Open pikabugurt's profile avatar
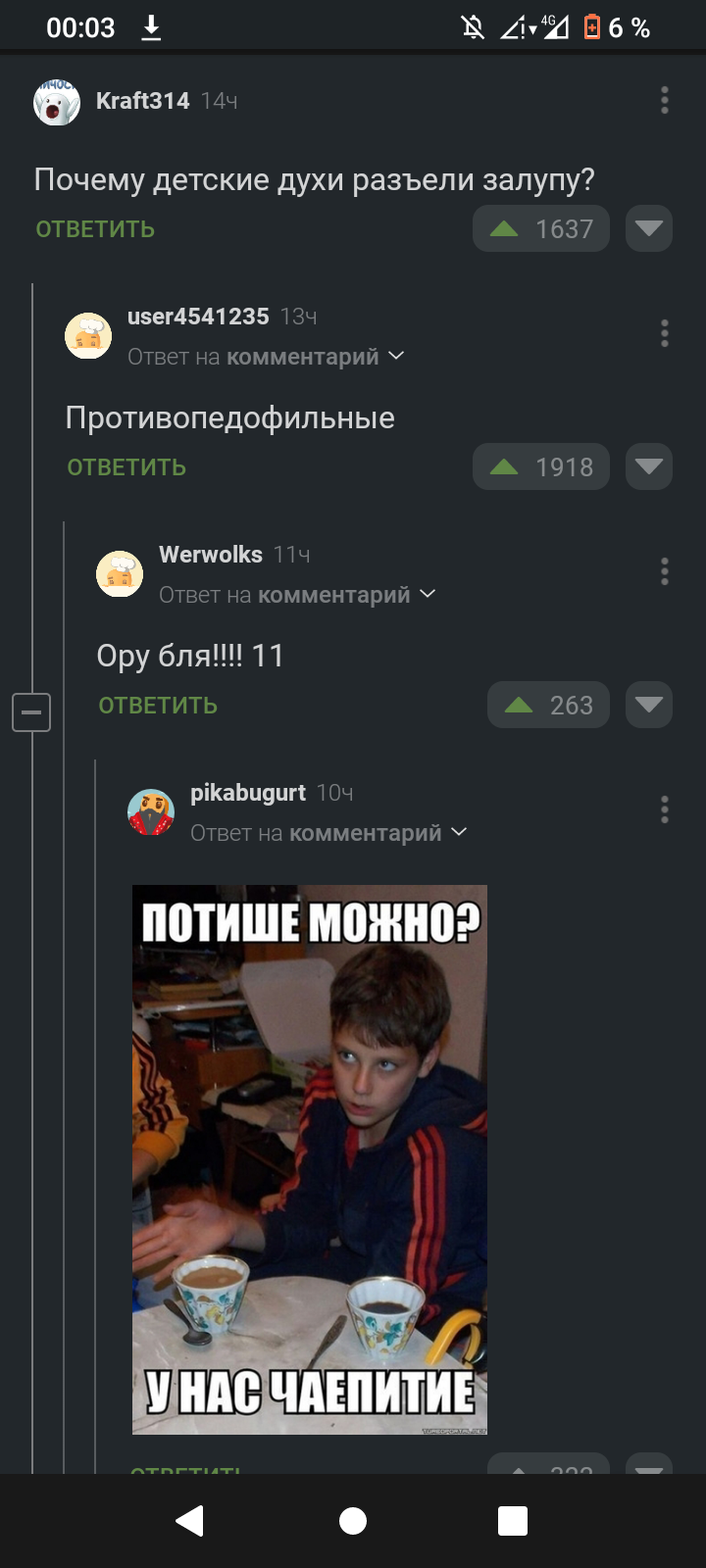The height and width of the screenshot is (1568, 706). point(151,812)
